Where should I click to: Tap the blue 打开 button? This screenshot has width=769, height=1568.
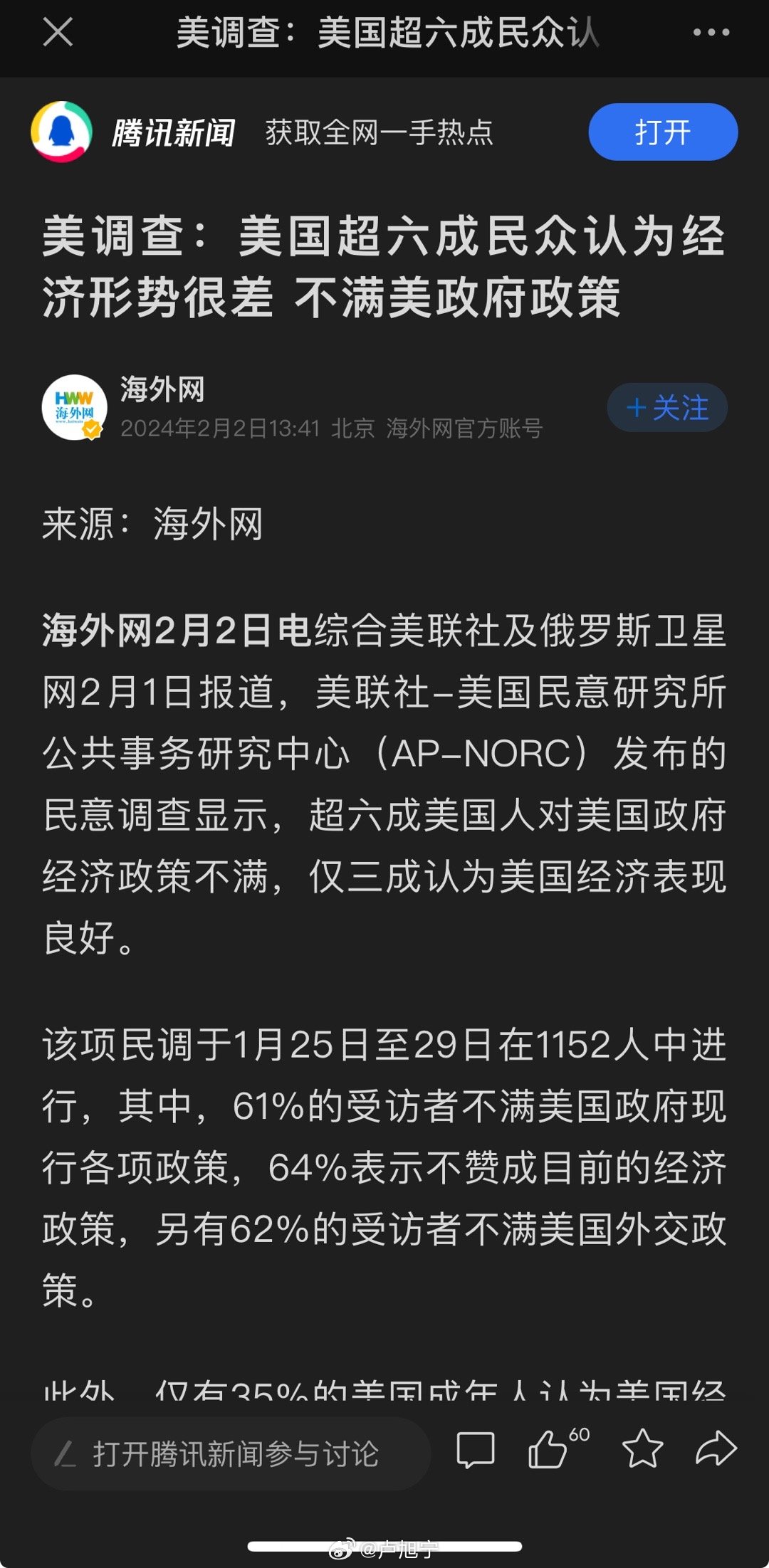coord(663,132)
